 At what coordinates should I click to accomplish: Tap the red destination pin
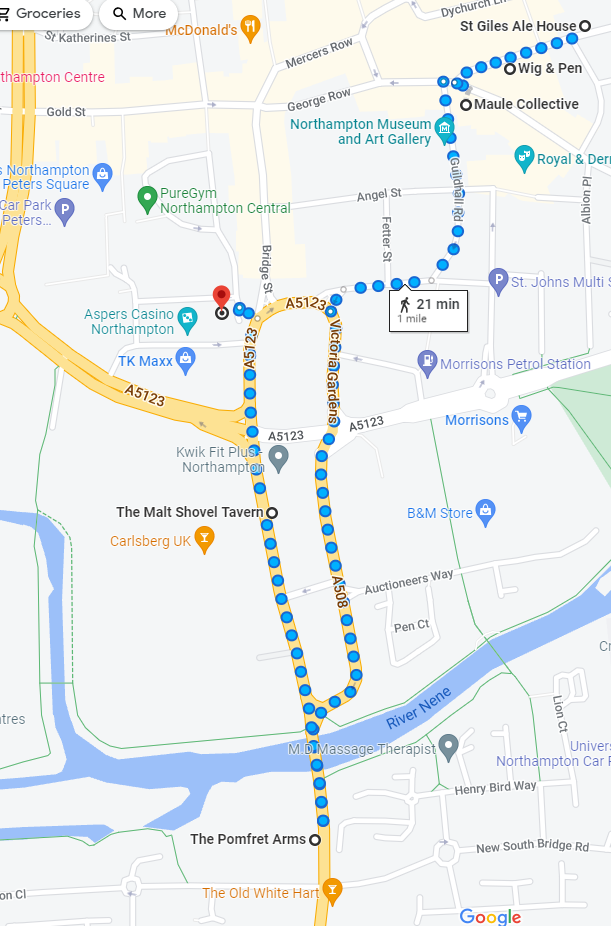coord(221,297)
